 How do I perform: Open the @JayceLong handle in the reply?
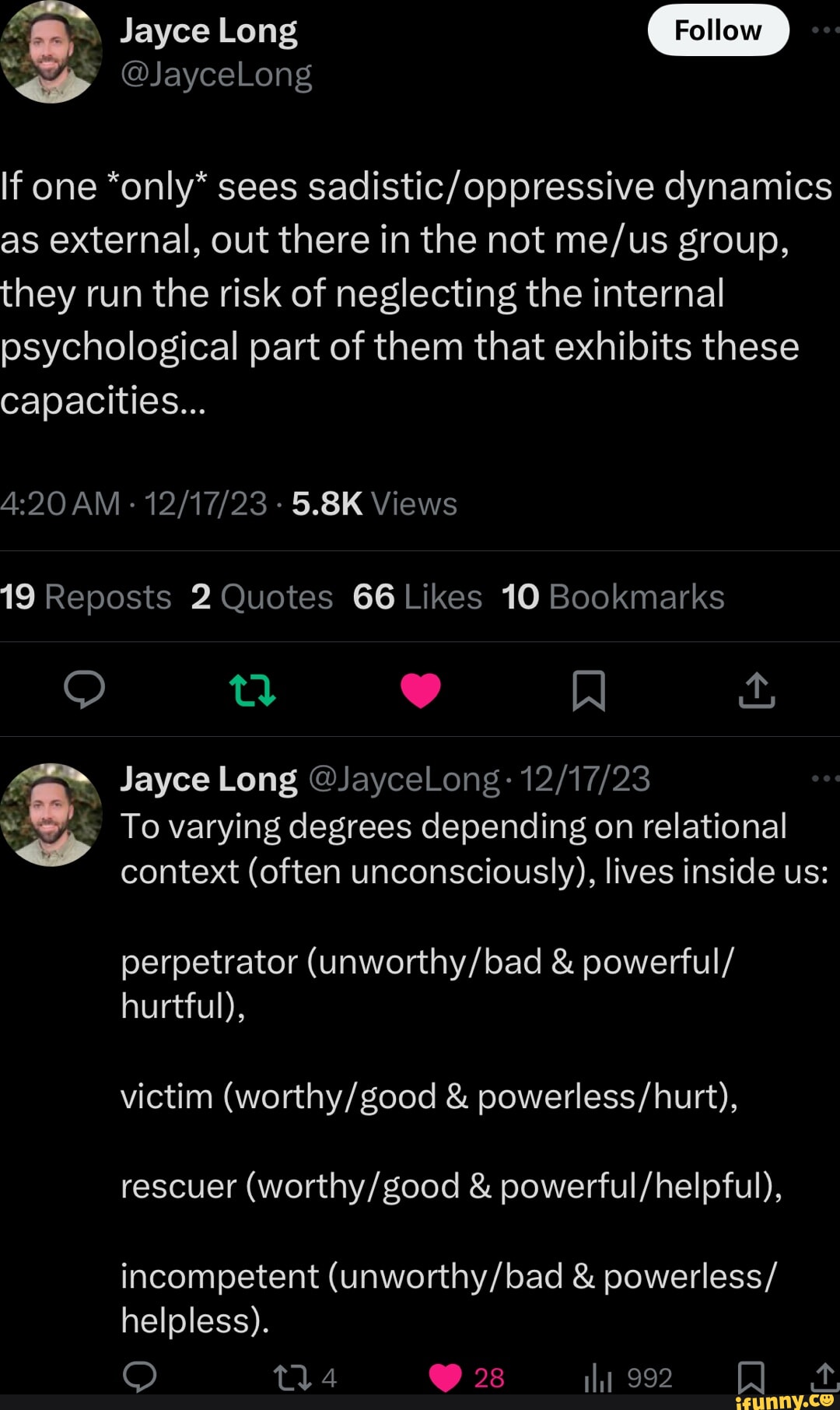pos(404,779)
